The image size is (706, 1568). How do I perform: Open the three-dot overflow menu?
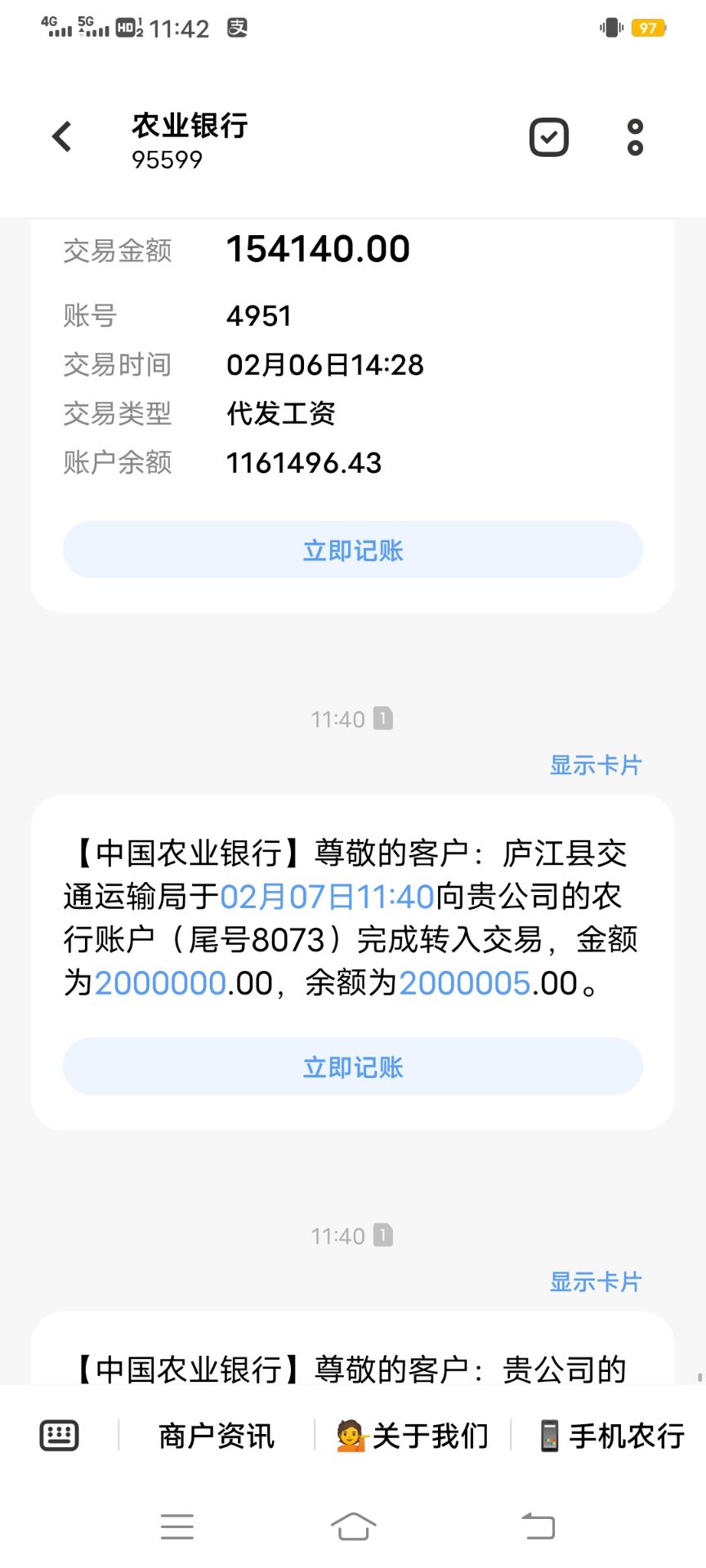pyautogui.click(x=635, y=137)
